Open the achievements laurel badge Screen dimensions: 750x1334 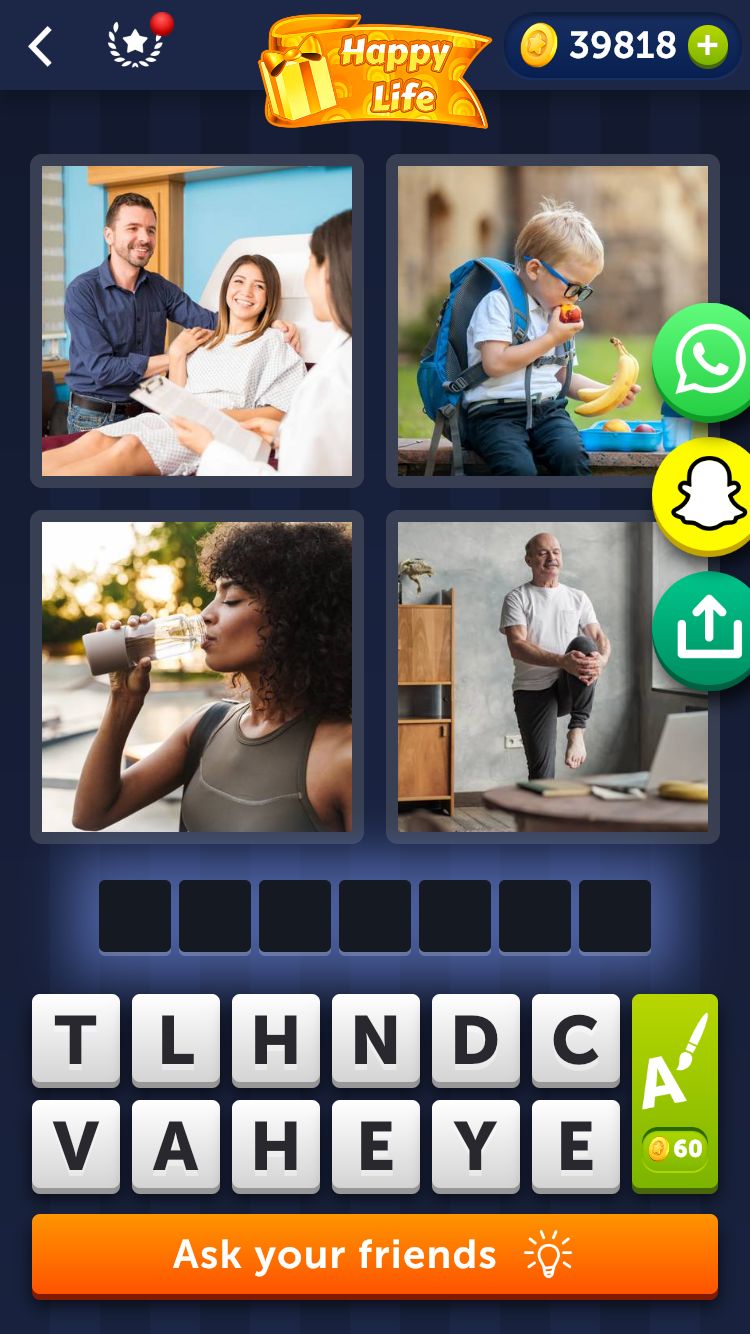click(x=135, y=45)
